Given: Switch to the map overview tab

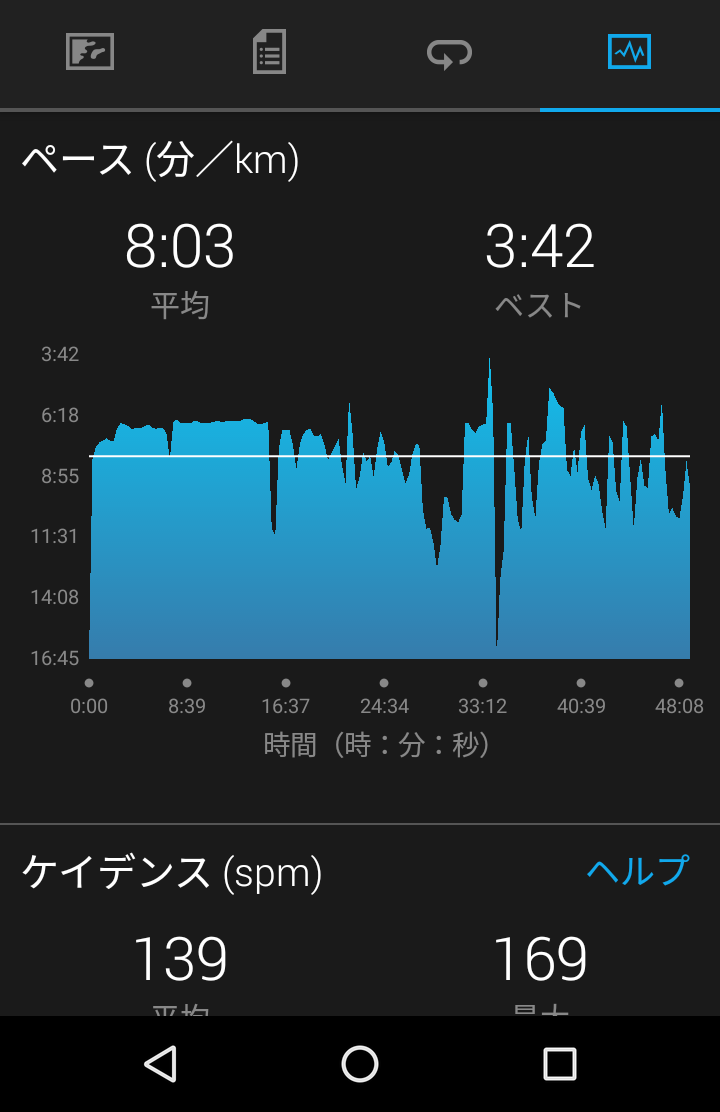Looking at the screenshot, I should click(x=90, y=52).
